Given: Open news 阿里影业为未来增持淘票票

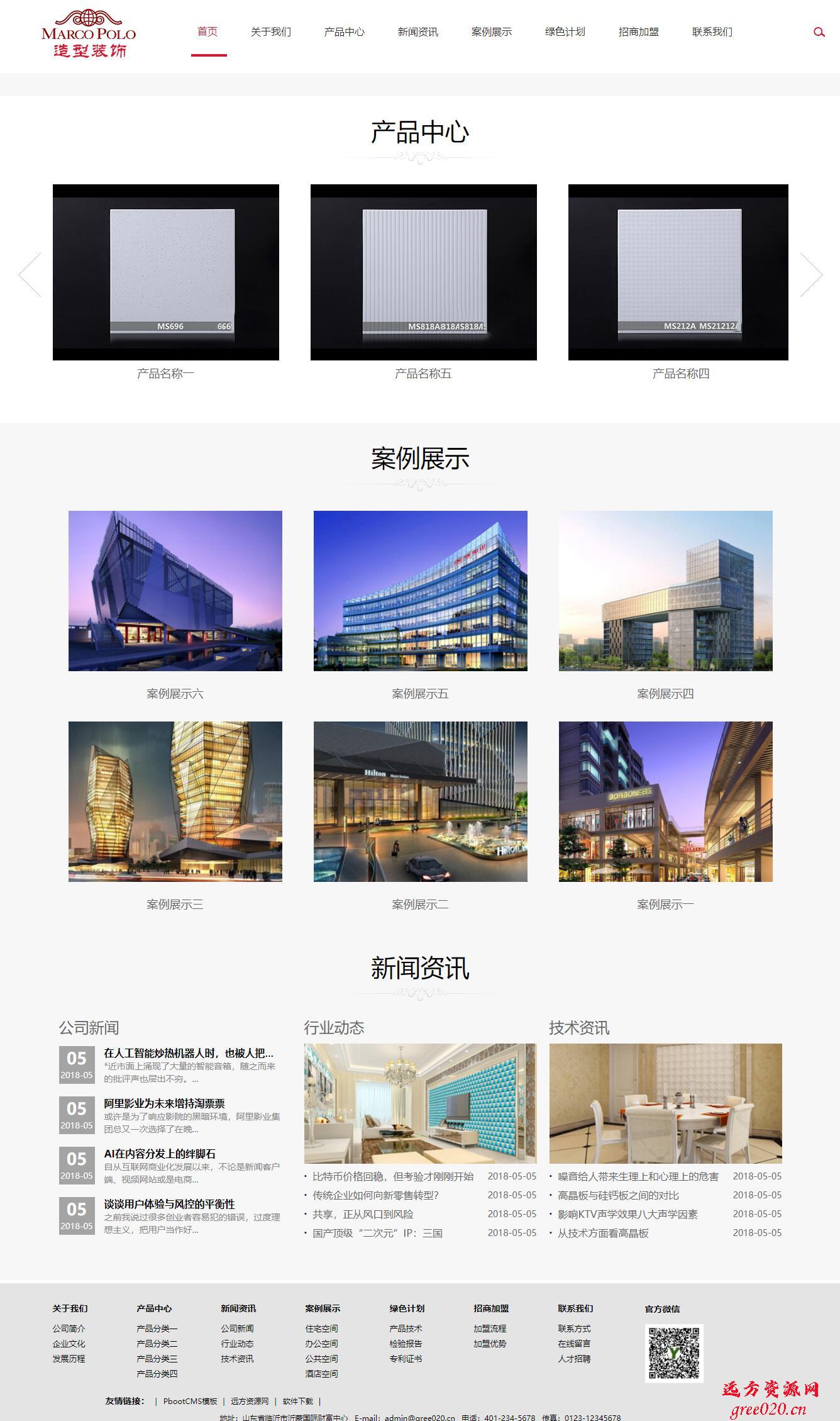Looking at the screenshot, I should [164, 1103].
